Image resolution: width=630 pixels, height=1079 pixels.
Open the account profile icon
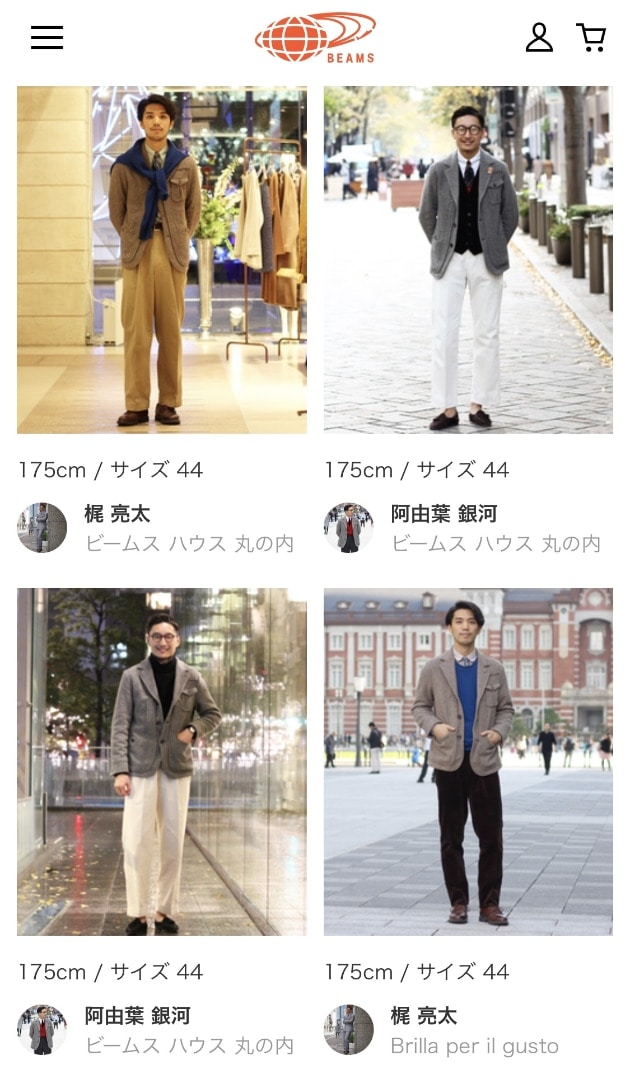pos(539,38)
